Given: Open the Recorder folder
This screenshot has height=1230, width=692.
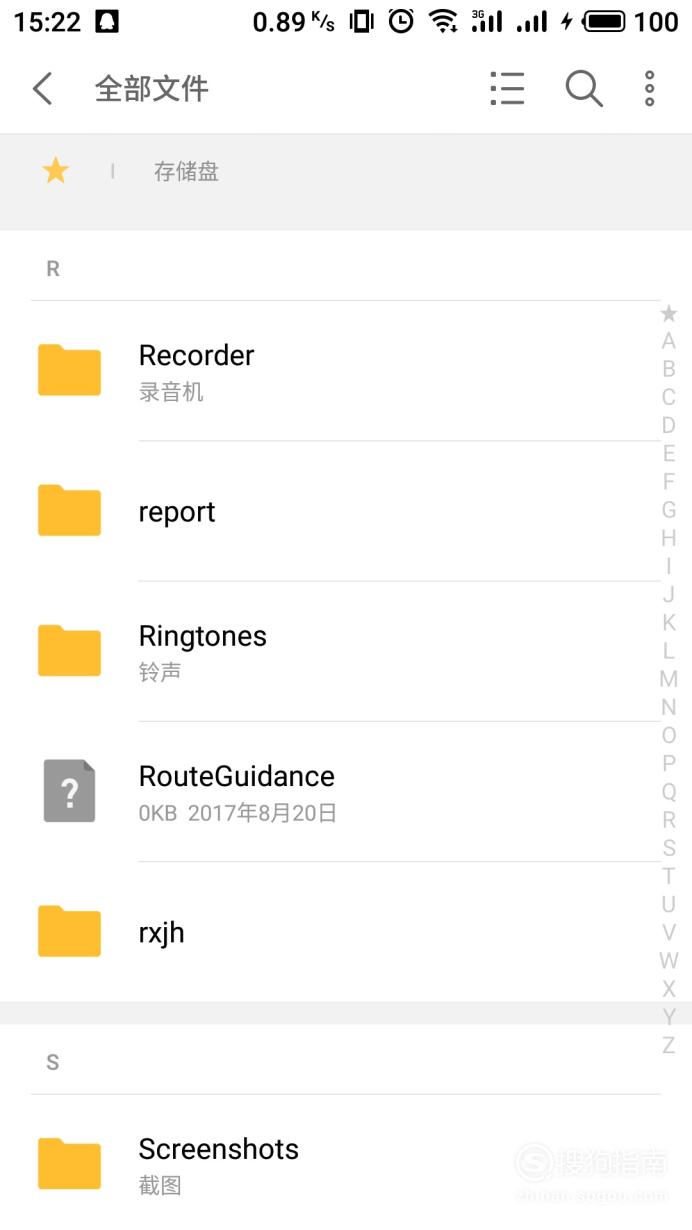Looking at the screenshot, I should pyautogui.click(x=346, y=371).
